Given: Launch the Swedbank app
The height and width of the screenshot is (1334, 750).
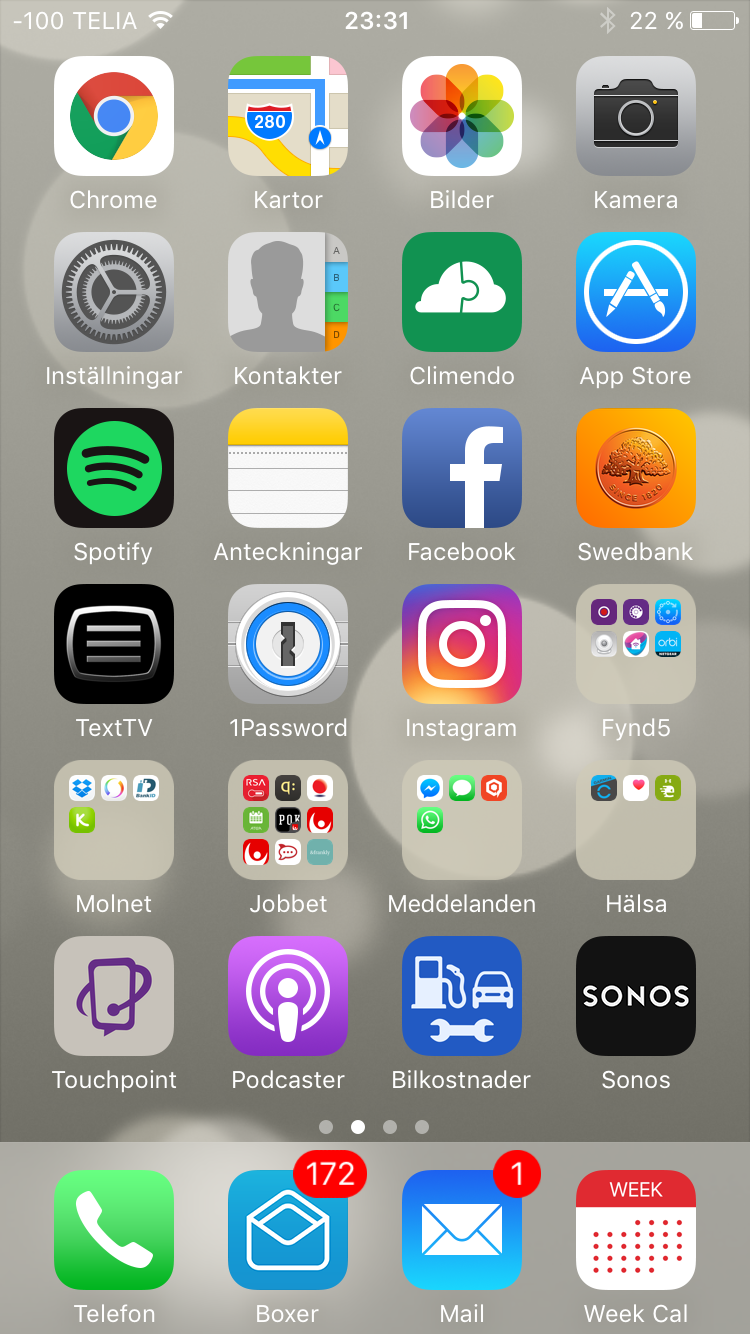Looking at the screenshot, I should pyautogui.click(x=636, y=468).
